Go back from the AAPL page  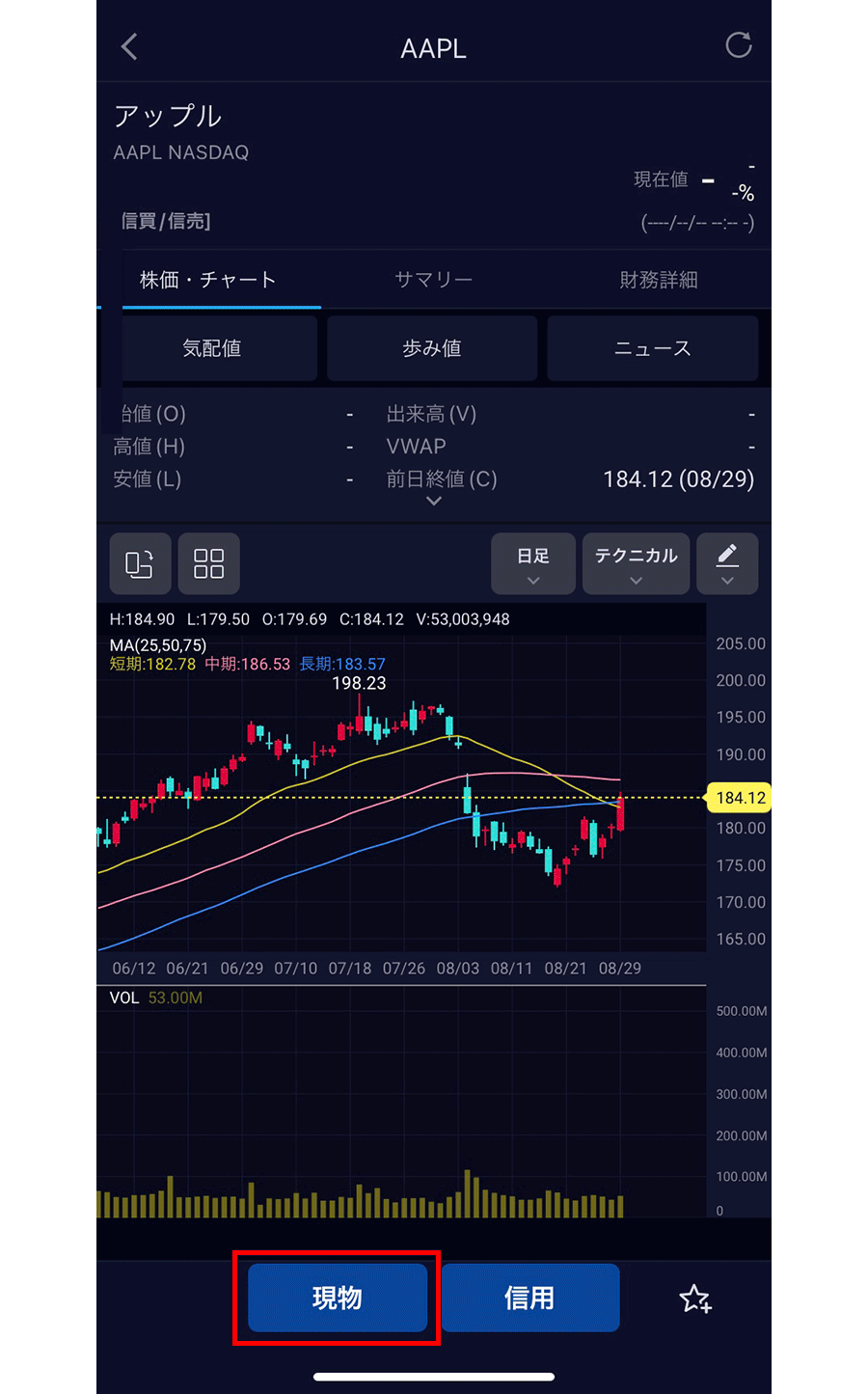point(129,46)
